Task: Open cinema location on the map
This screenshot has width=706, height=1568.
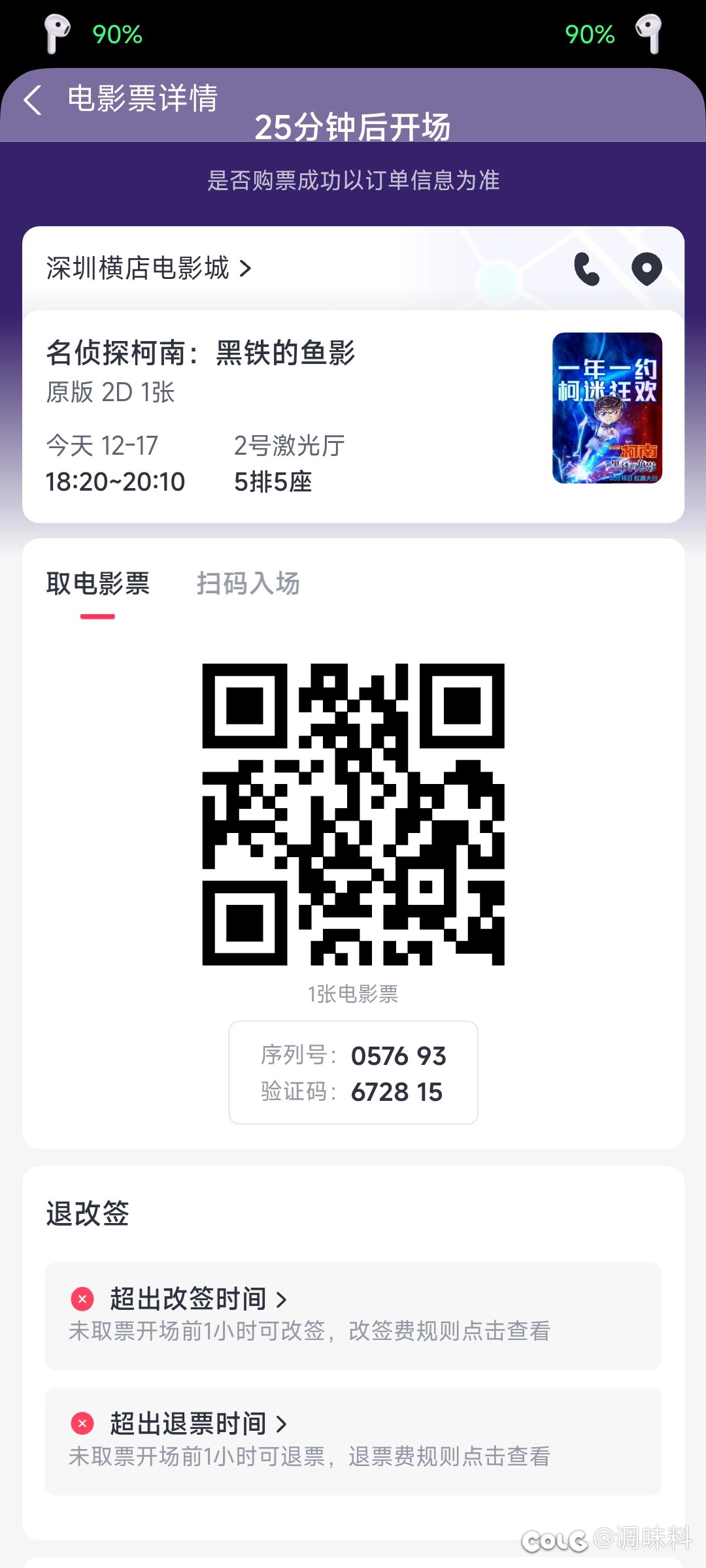Action: (646, 269)
